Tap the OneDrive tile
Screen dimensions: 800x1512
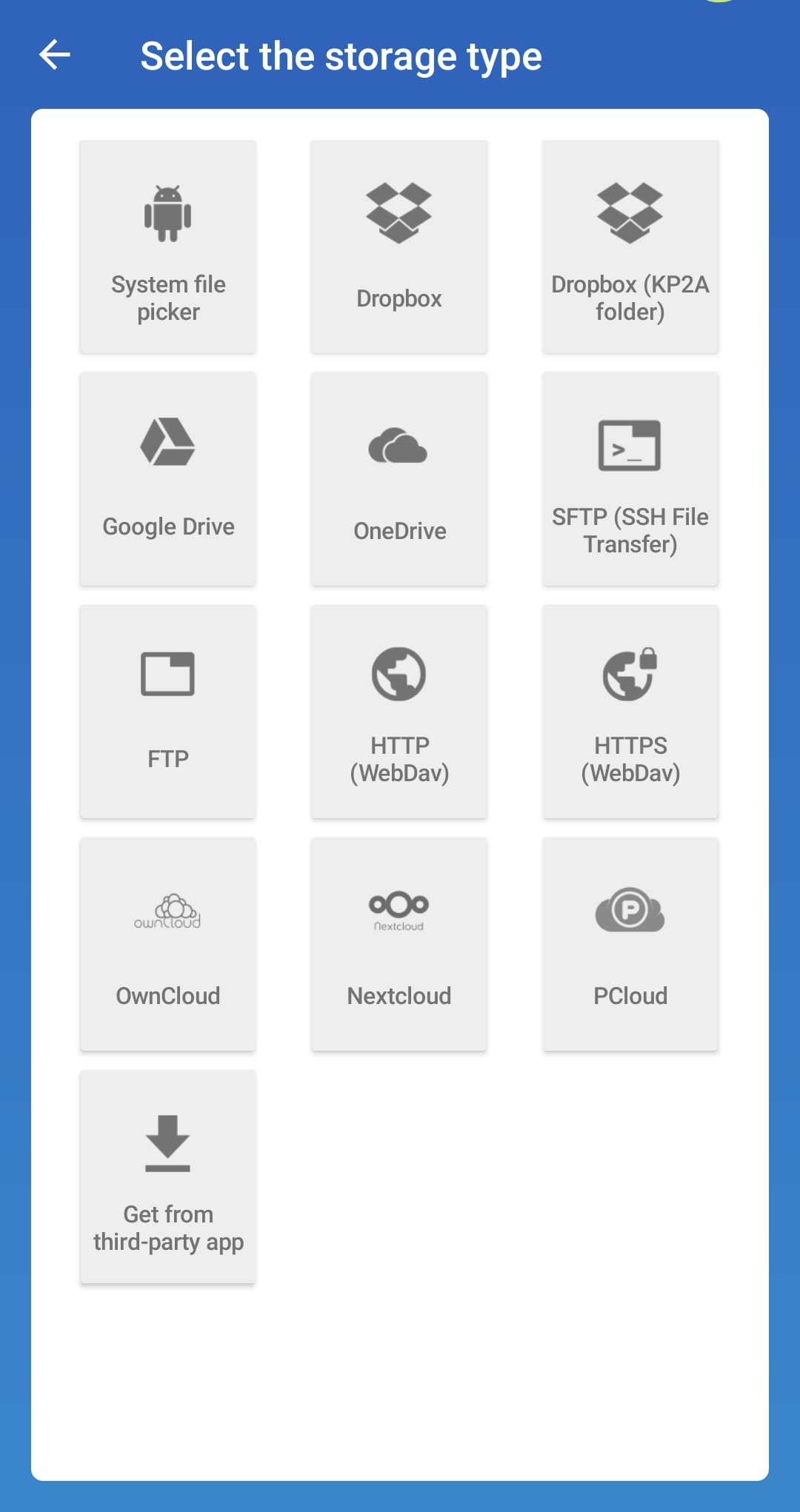point(399,478)
